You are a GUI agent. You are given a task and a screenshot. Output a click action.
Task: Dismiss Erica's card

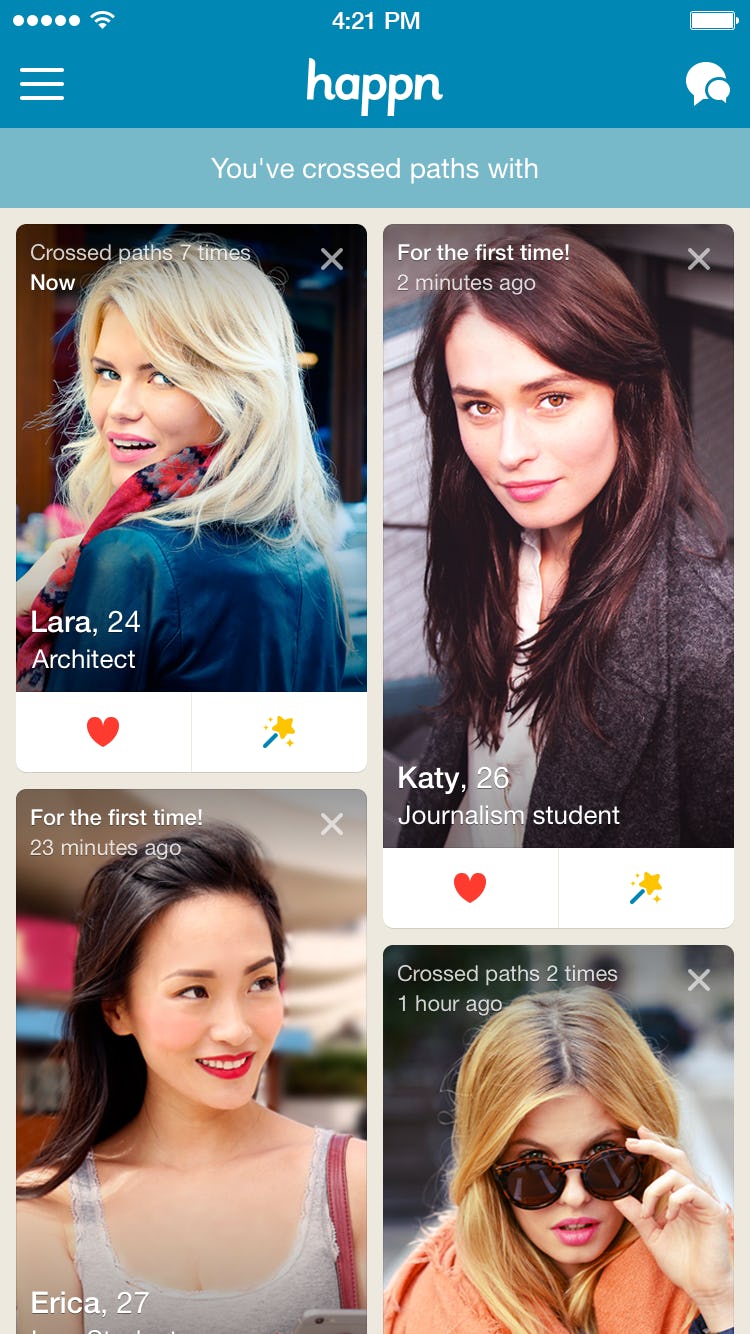coord(332,824)
